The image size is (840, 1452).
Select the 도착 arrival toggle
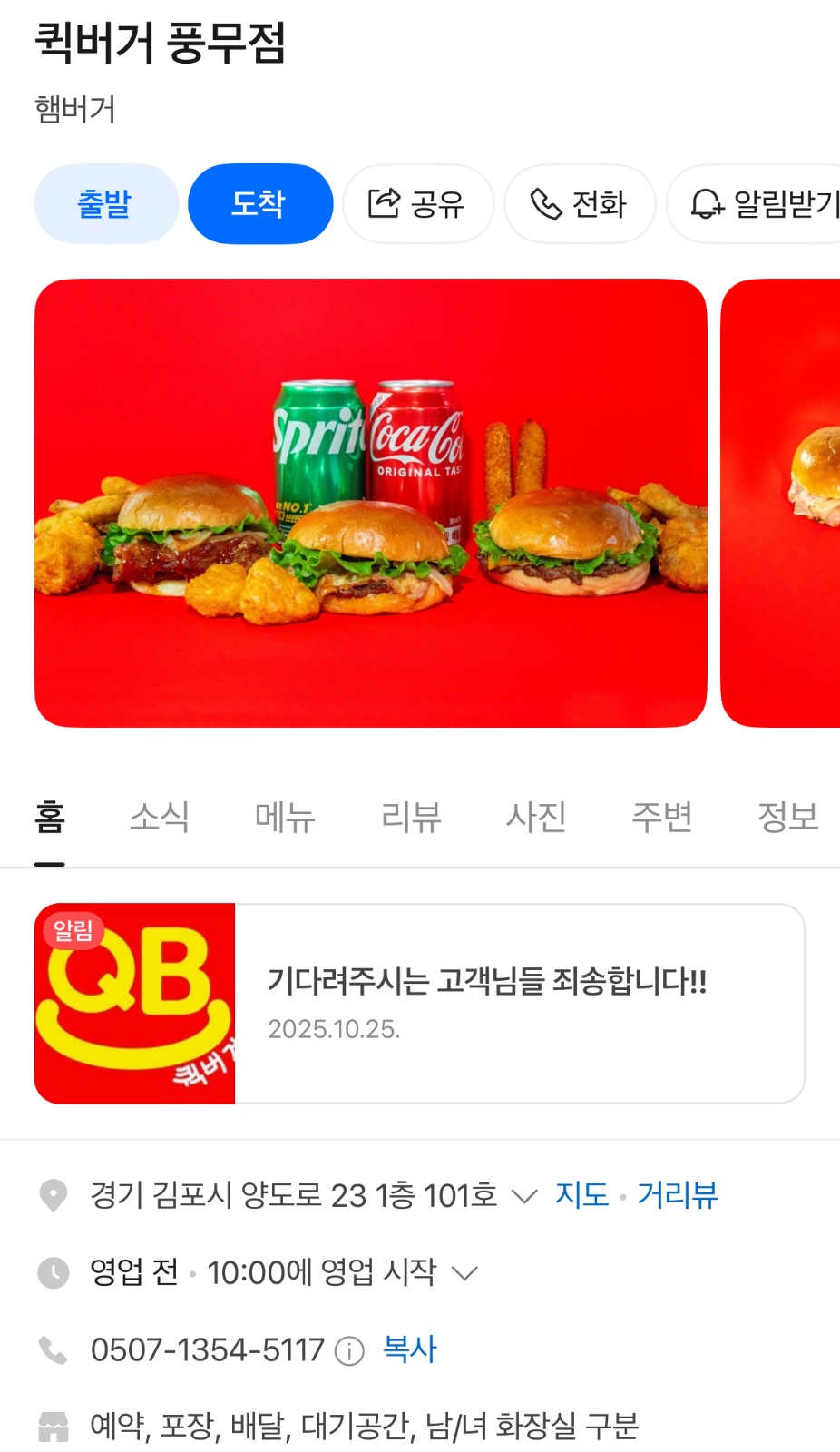(260, 204)
